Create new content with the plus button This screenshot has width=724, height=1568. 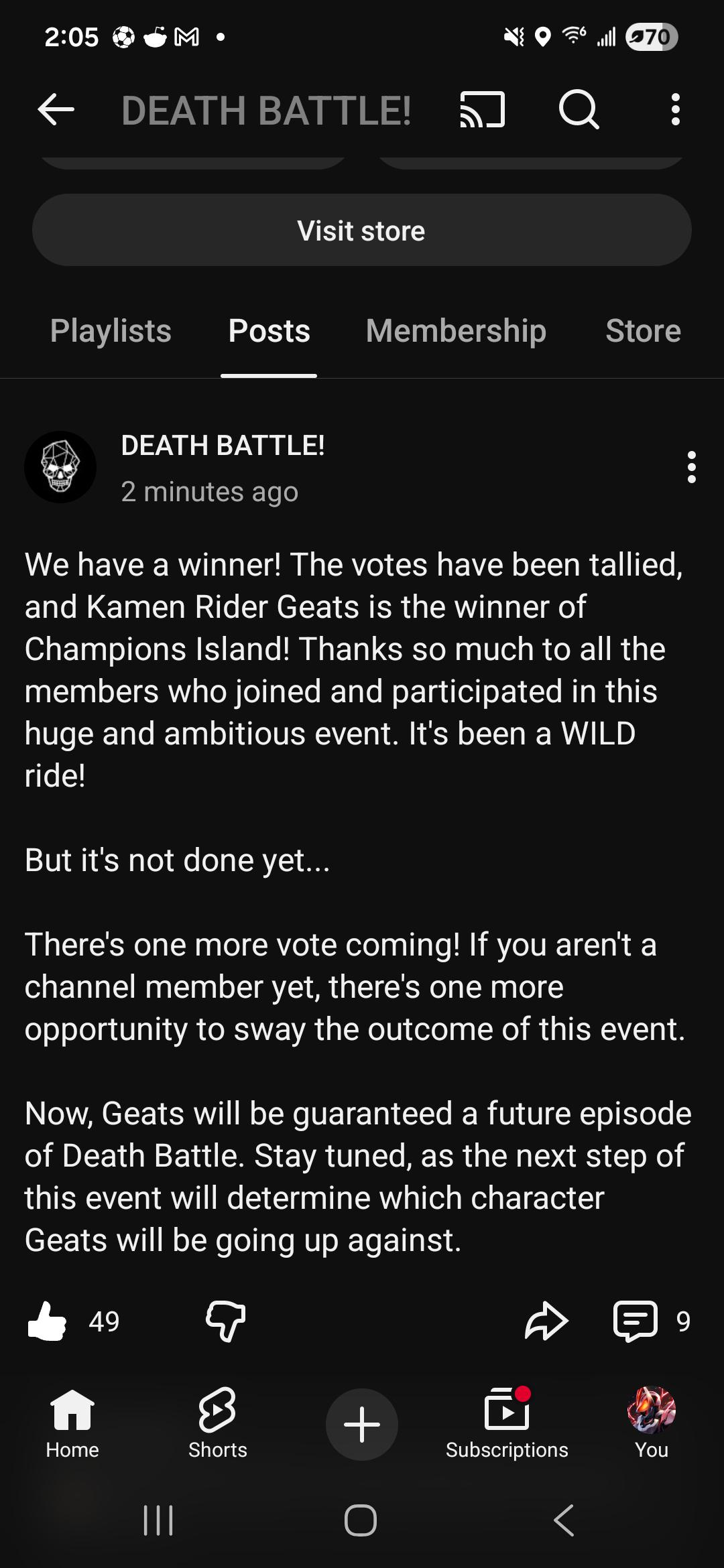click(362, 1423)
